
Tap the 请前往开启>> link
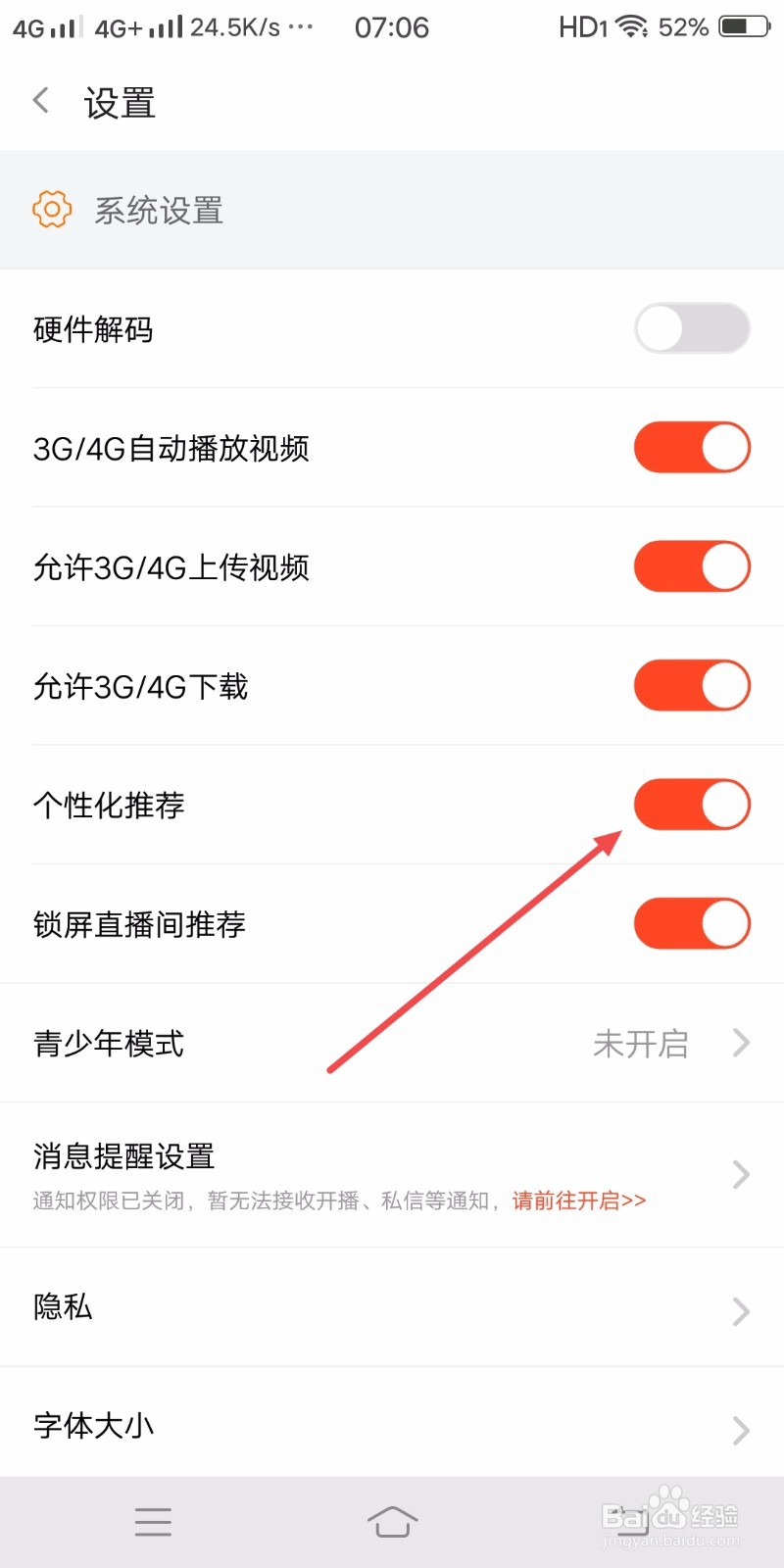pos(577,1200)
